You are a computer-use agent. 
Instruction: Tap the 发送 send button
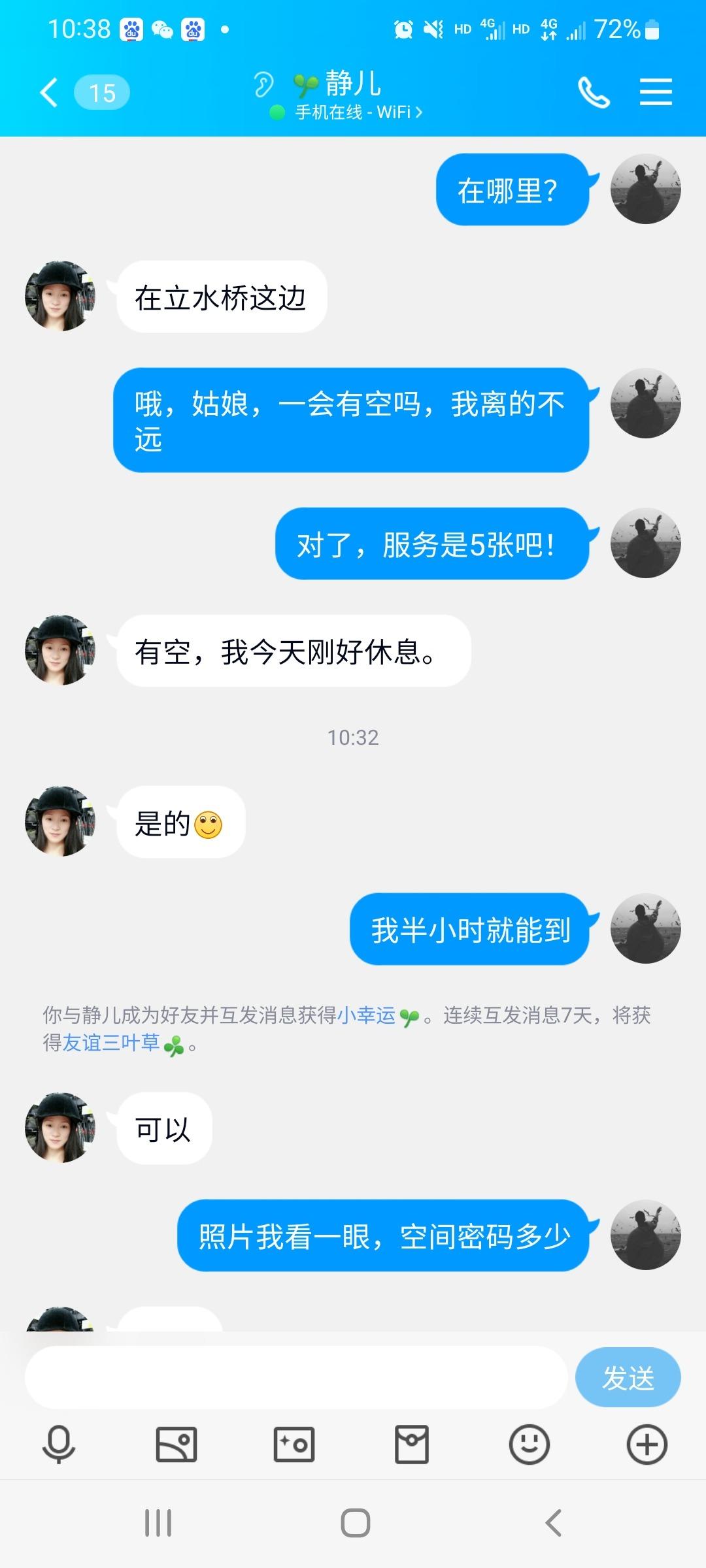pos(628,1377)
